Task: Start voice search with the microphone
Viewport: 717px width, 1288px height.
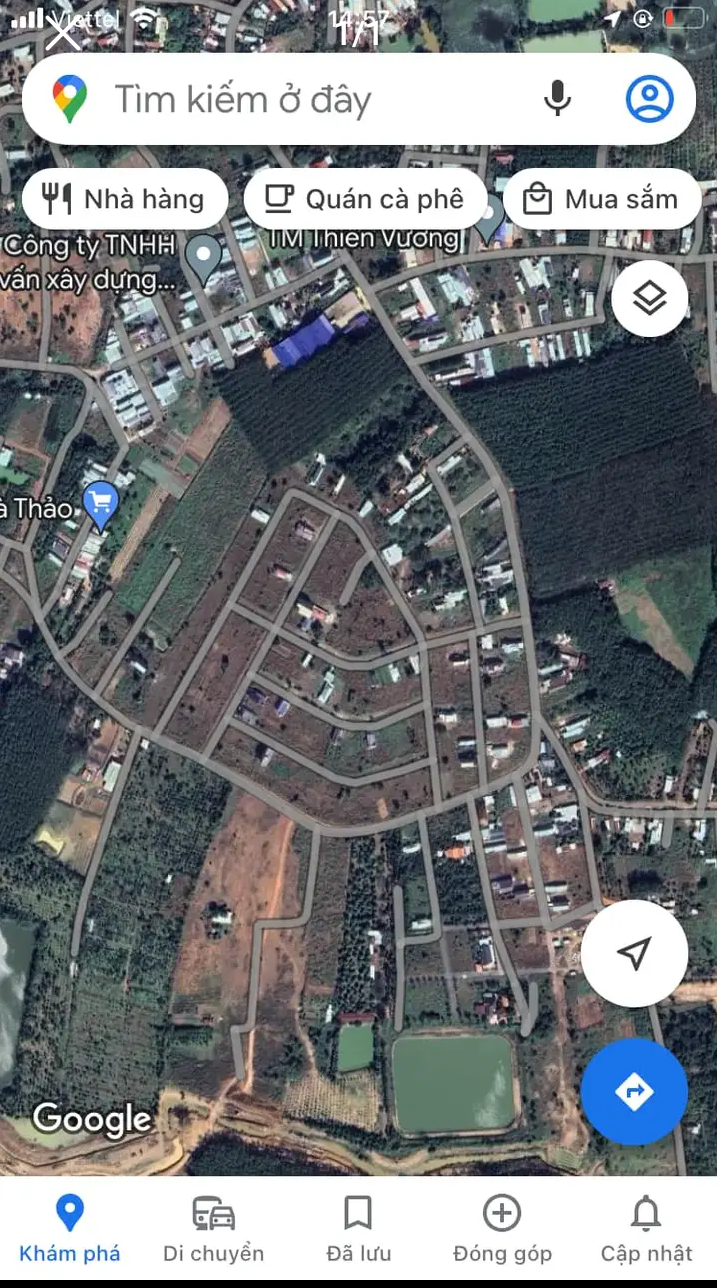Action: 557,99
